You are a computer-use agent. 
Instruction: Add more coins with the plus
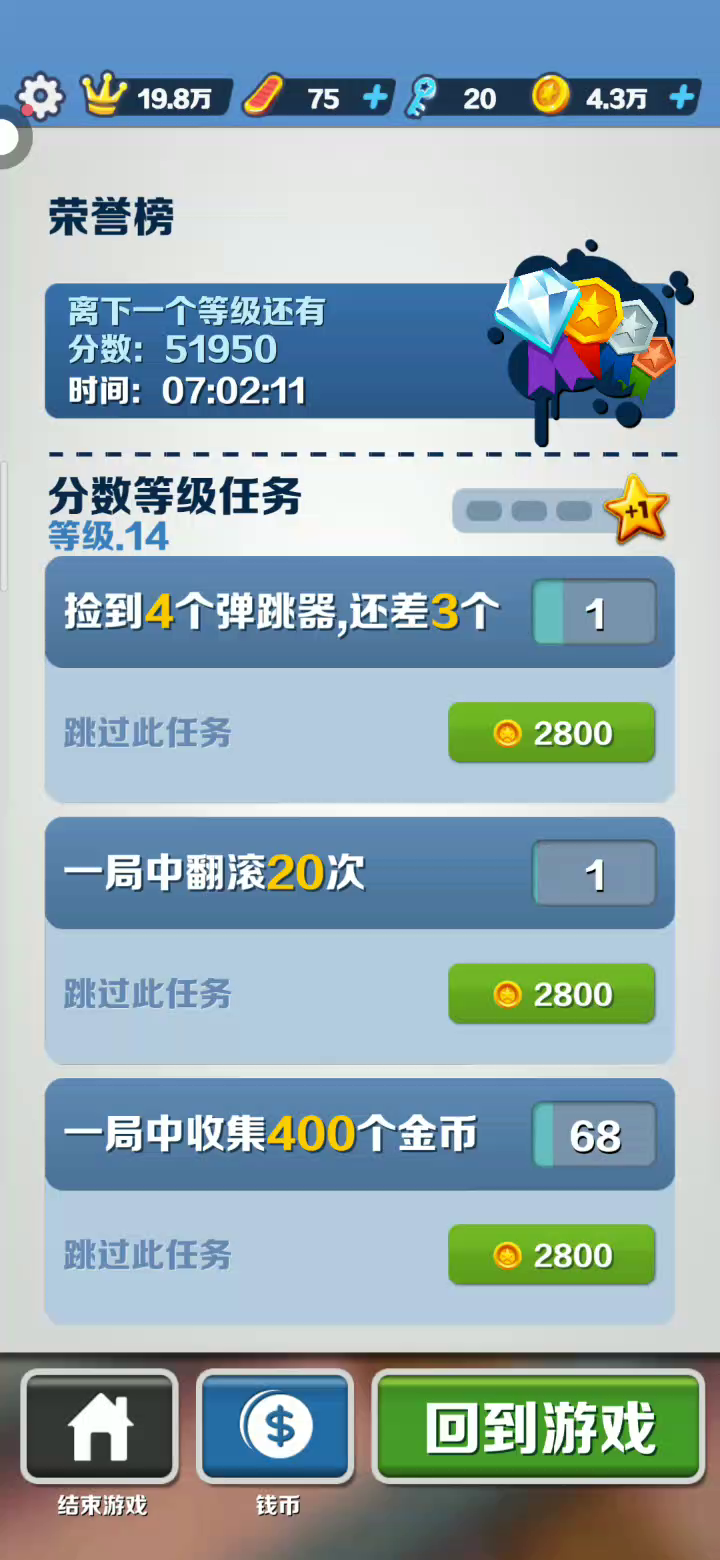682,98
